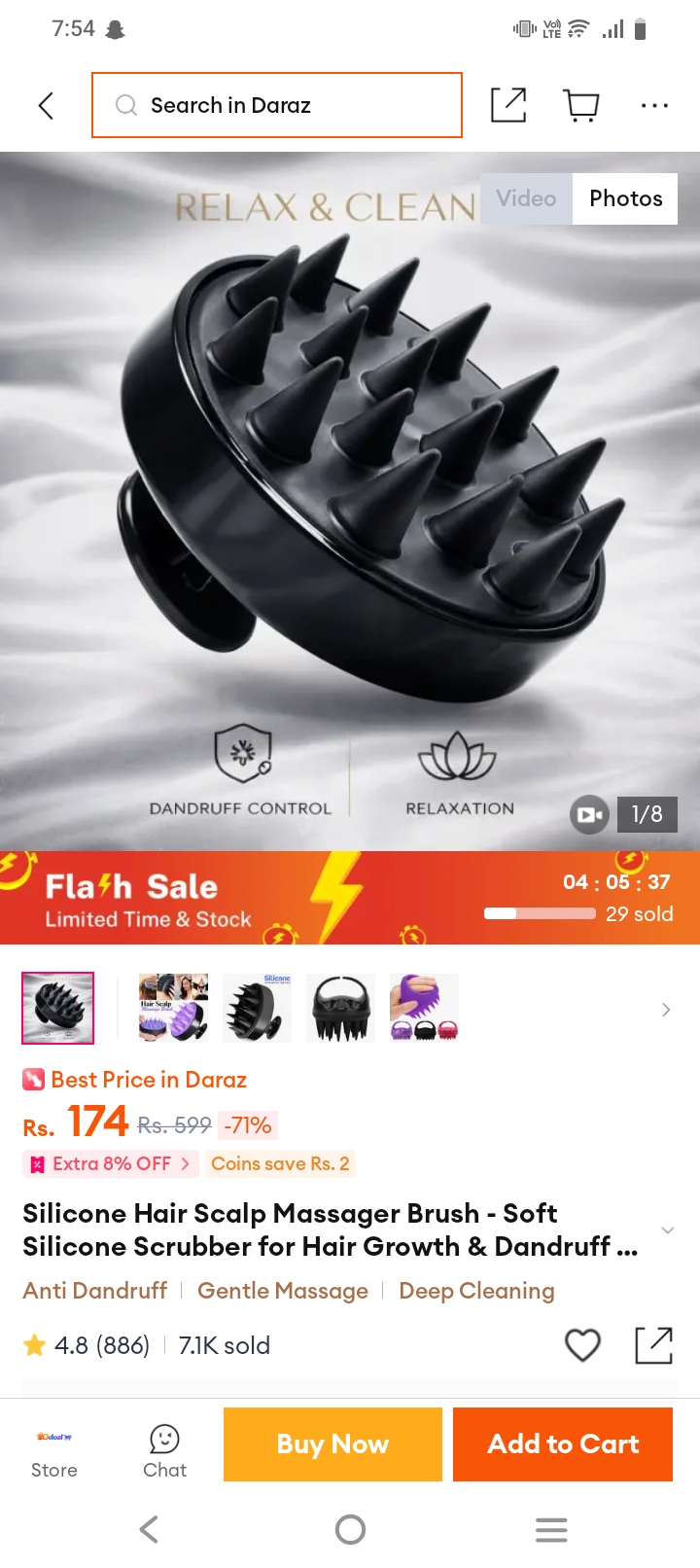The height and width of the screenshot is (1568, 700).
Task: Go back using the header arrow
Action: (46, 105)
